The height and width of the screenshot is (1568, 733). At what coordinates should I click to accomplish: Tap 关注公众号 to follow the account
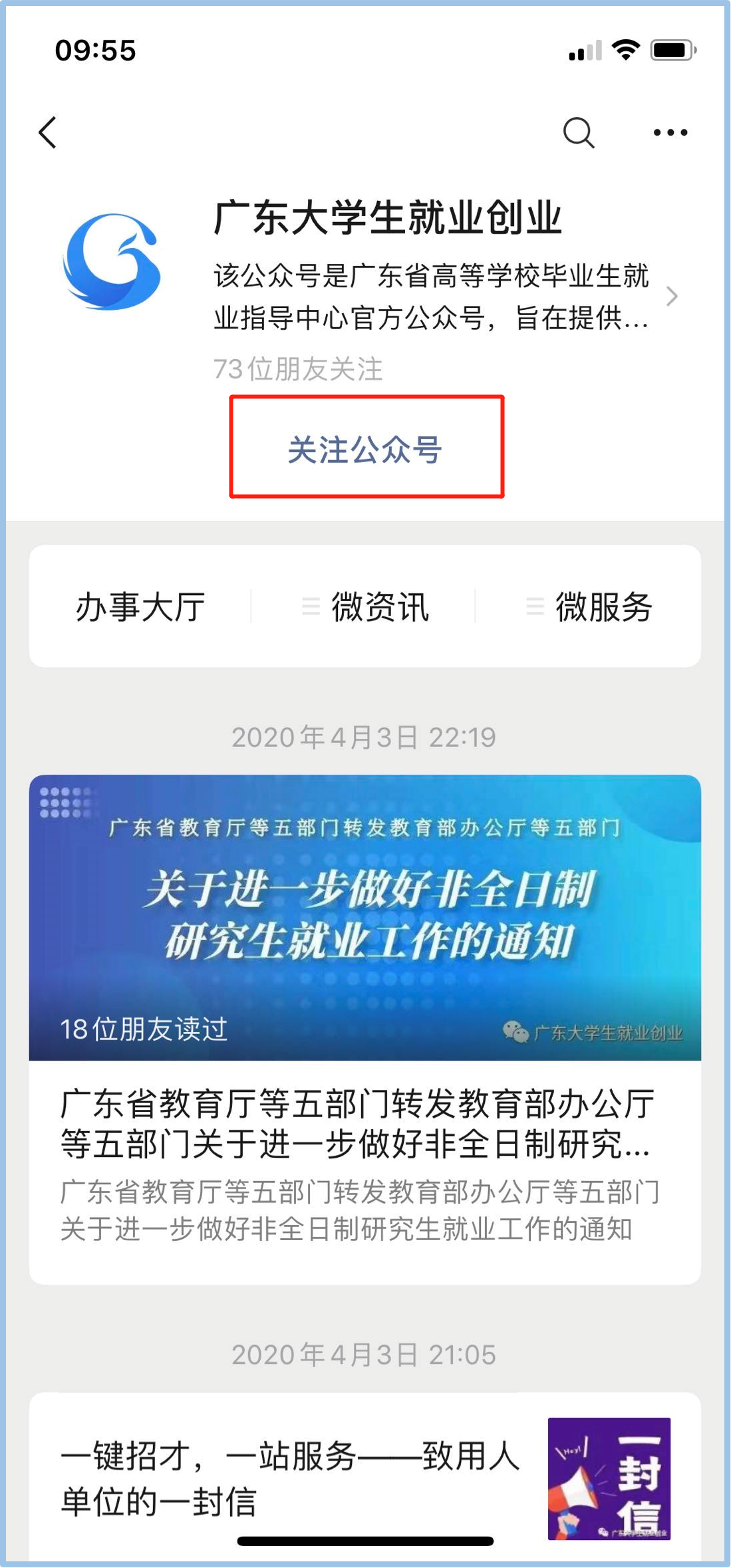pyautogui.click(x=366, y=448)
